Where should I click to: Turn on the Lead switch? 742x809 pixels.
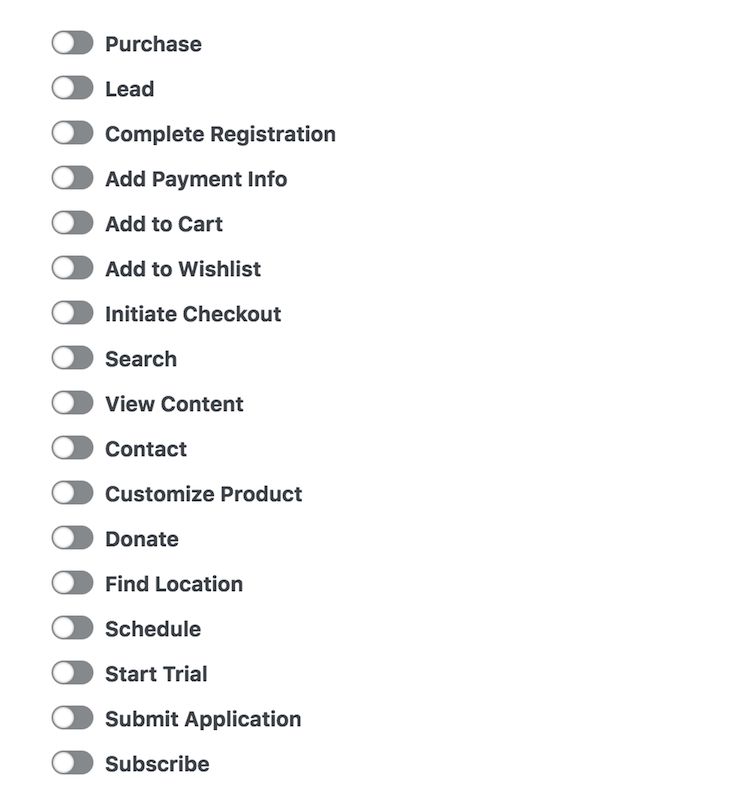pyautogui.click(x=72, y=88)
